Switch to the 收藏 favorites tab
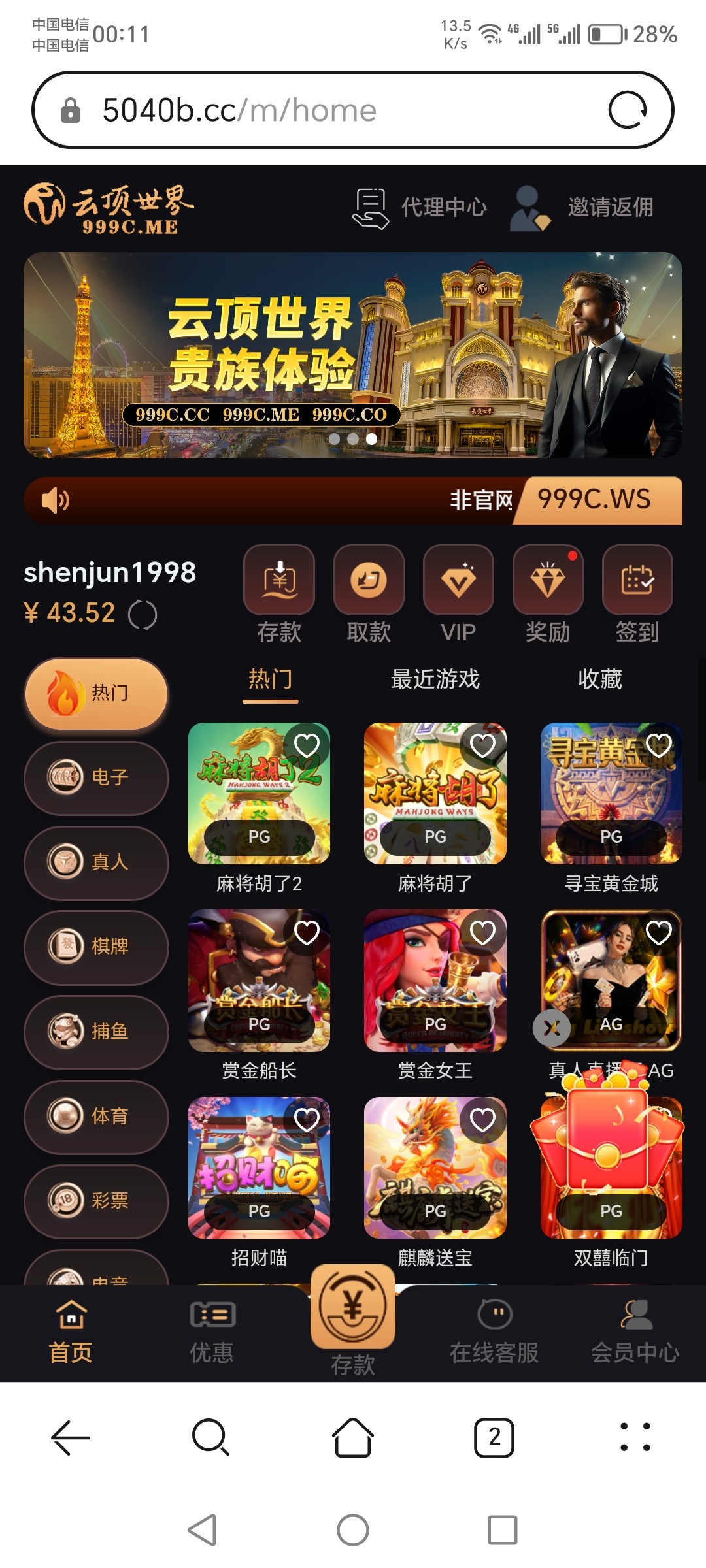Image resolution: width=706 pixels, height=1568 pixels. [599, 679]
